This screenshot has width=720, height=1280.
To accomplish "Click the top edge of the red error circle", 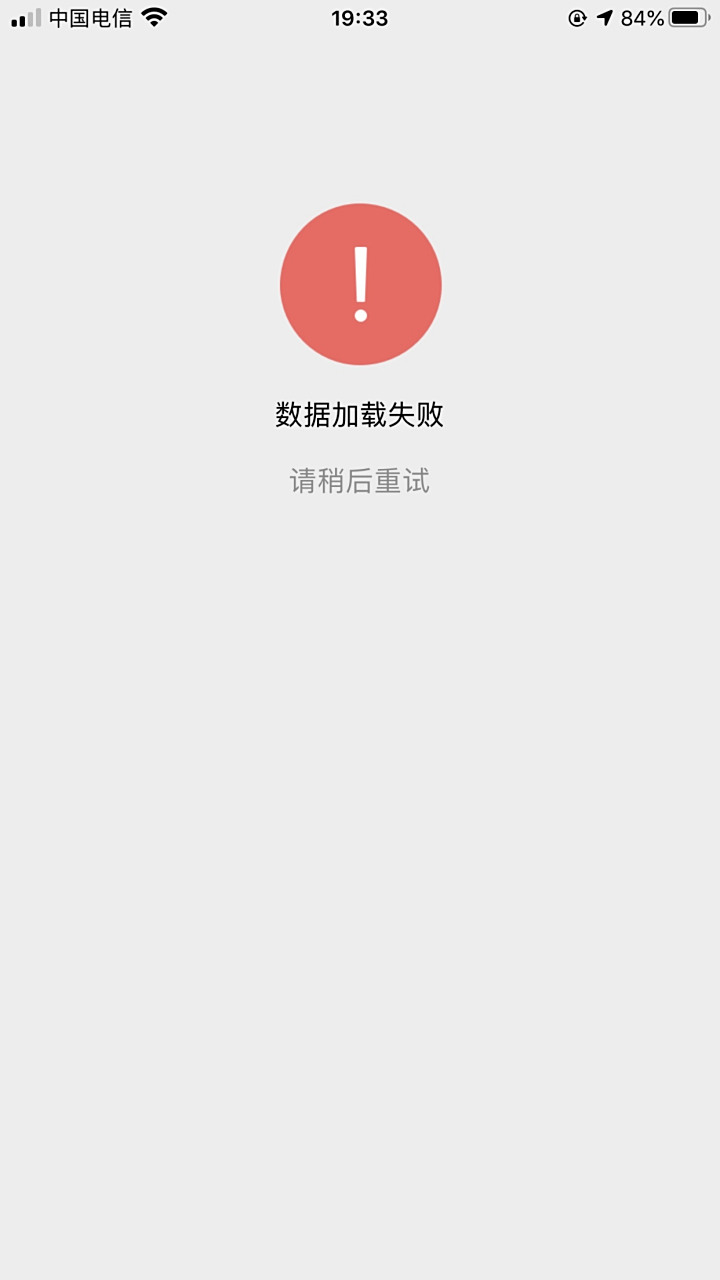I will [360, 206].
